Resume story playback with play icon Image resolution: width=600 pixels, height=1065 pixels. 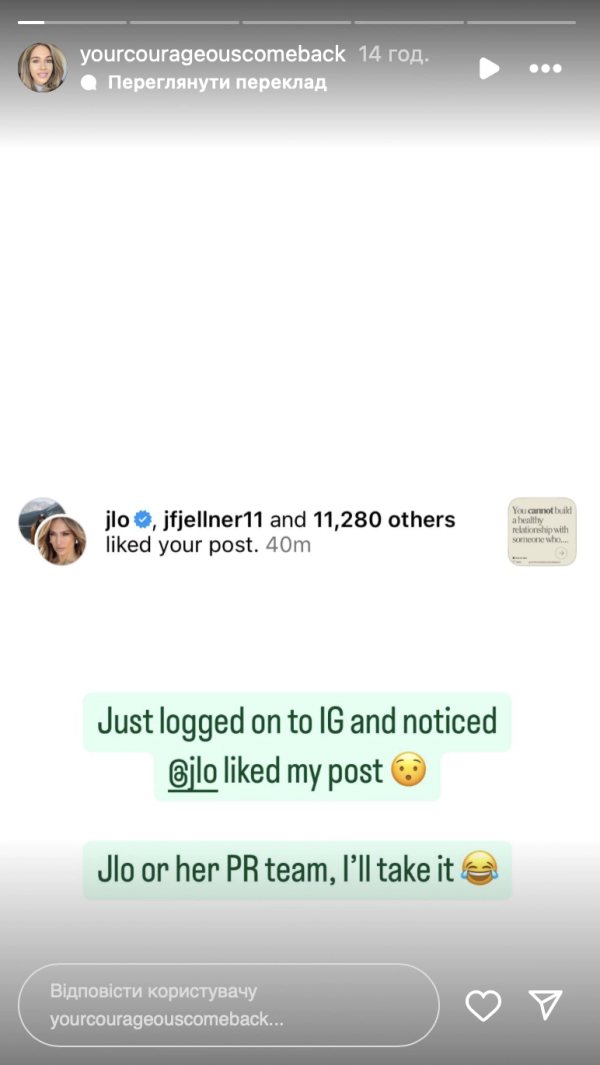pyautogui.click(x=488, y=68)
